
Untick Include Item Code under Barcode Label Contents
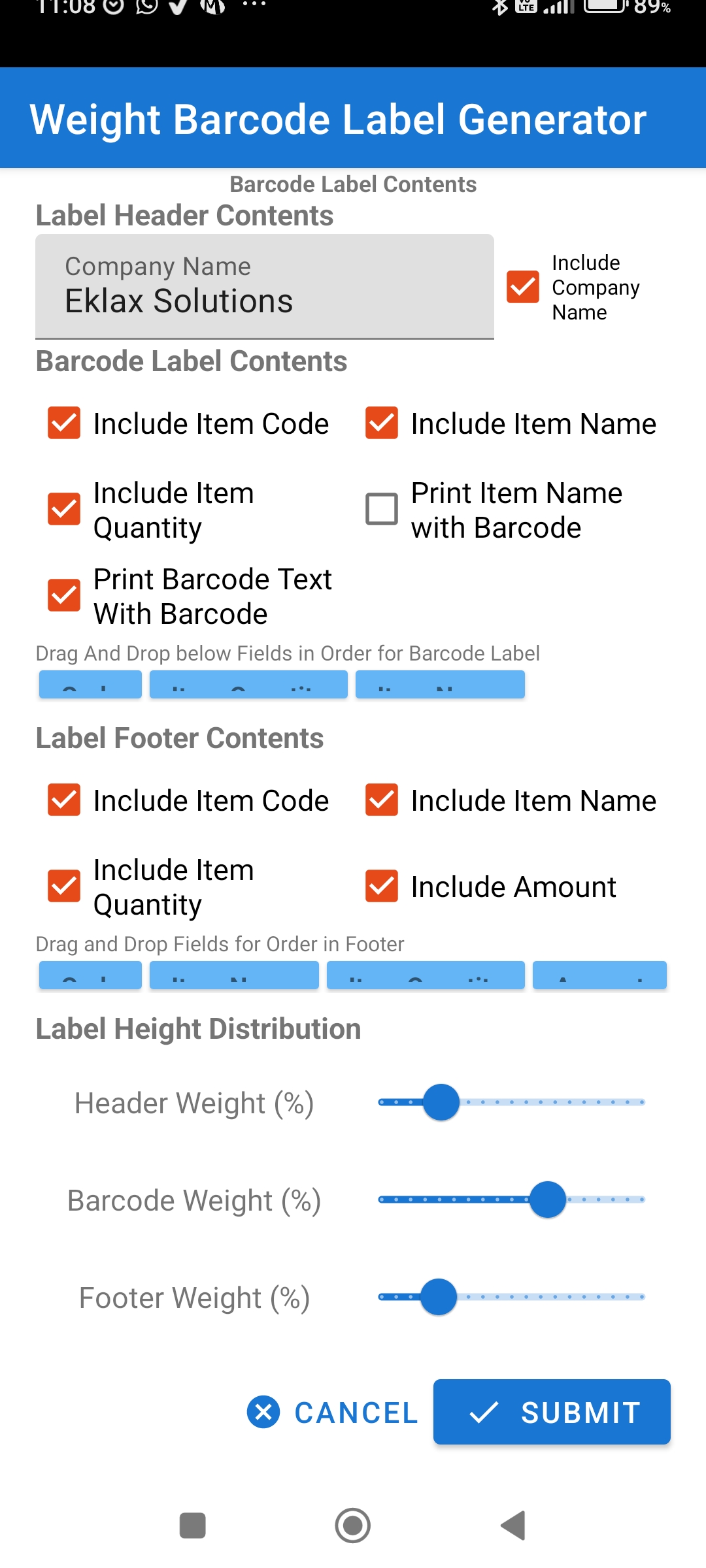pos(64,423)
